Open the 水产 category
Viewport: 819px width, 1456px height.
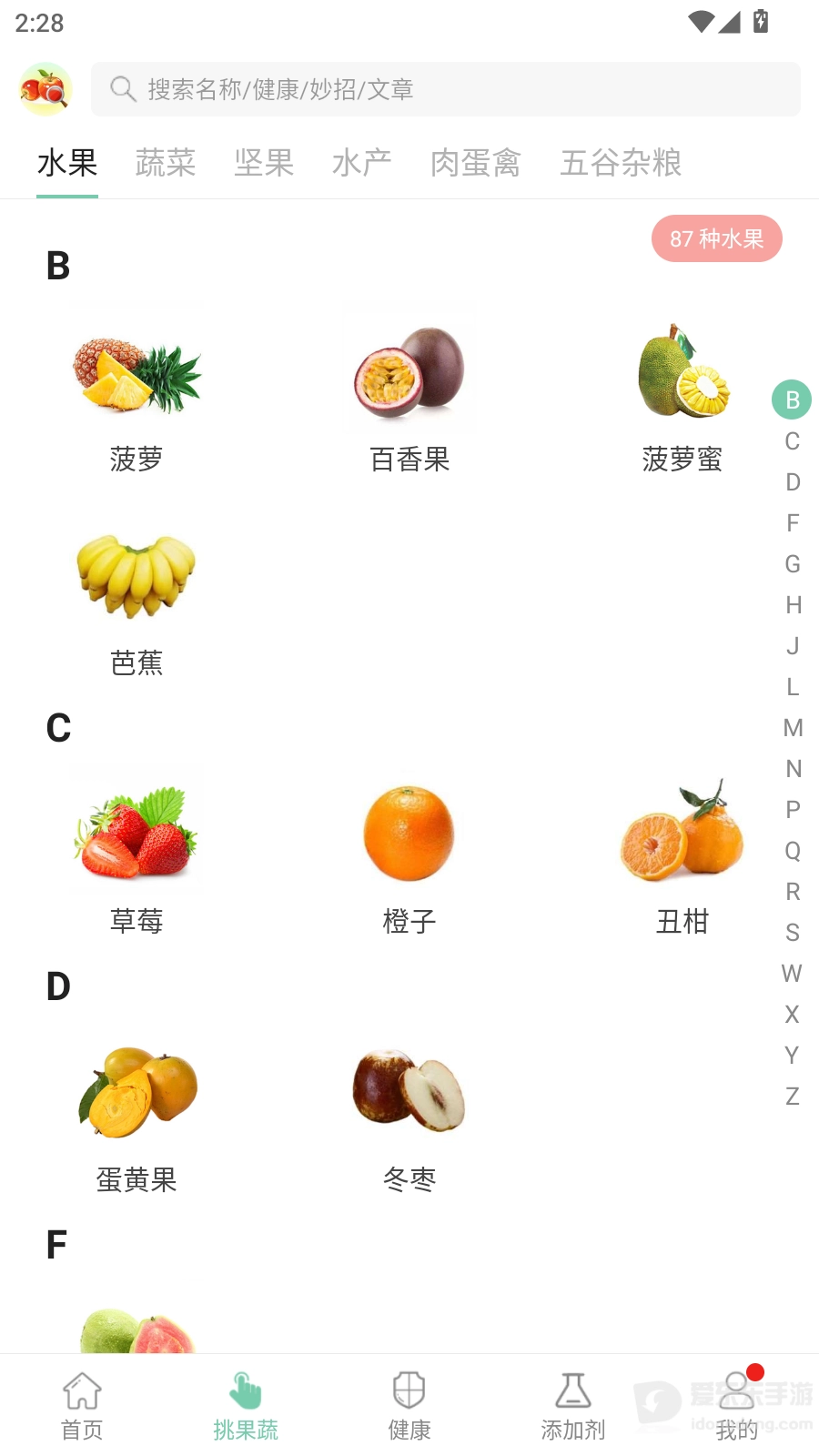(x=360, y=163)
